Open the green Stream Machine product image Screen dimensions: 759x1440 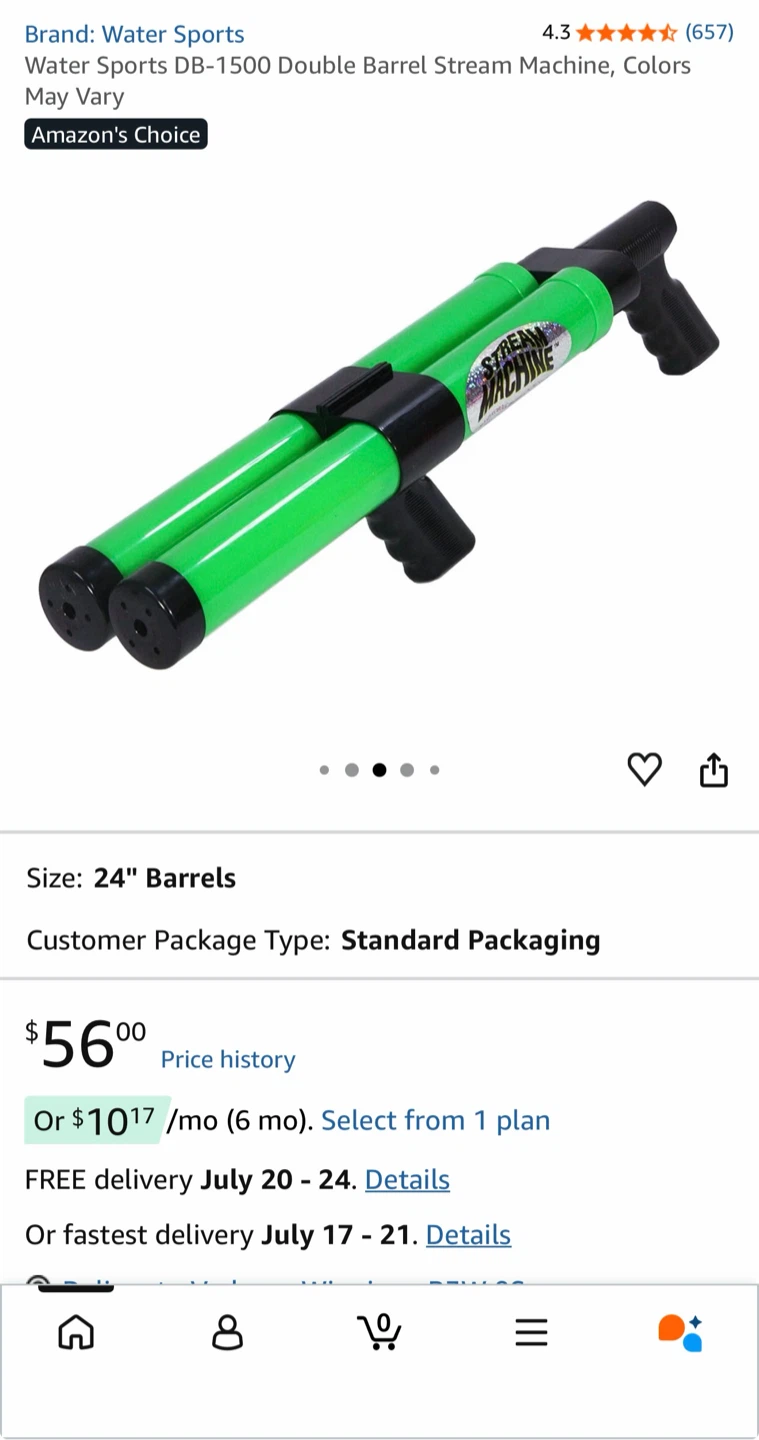click(x=379, y=436)
